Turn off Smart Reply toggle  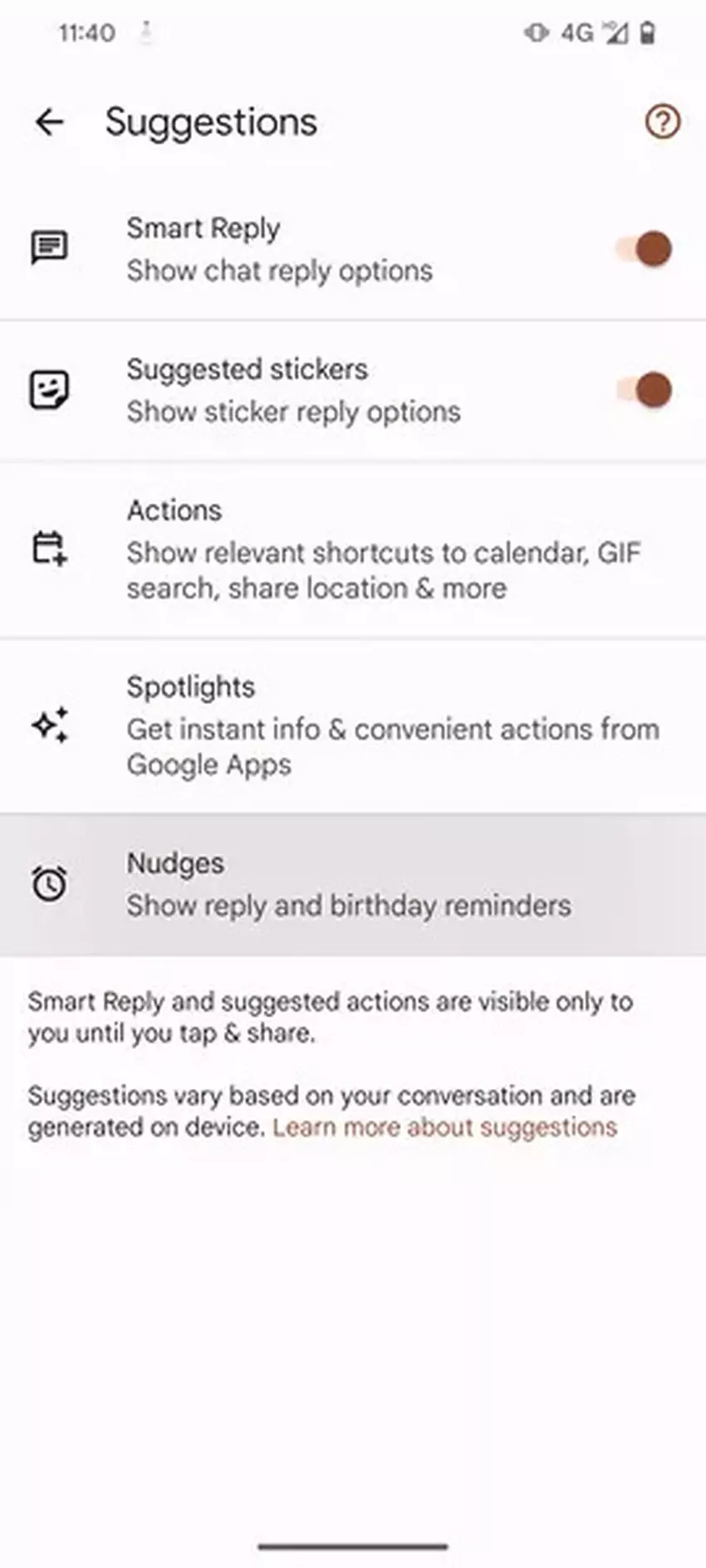pos(646,249)
